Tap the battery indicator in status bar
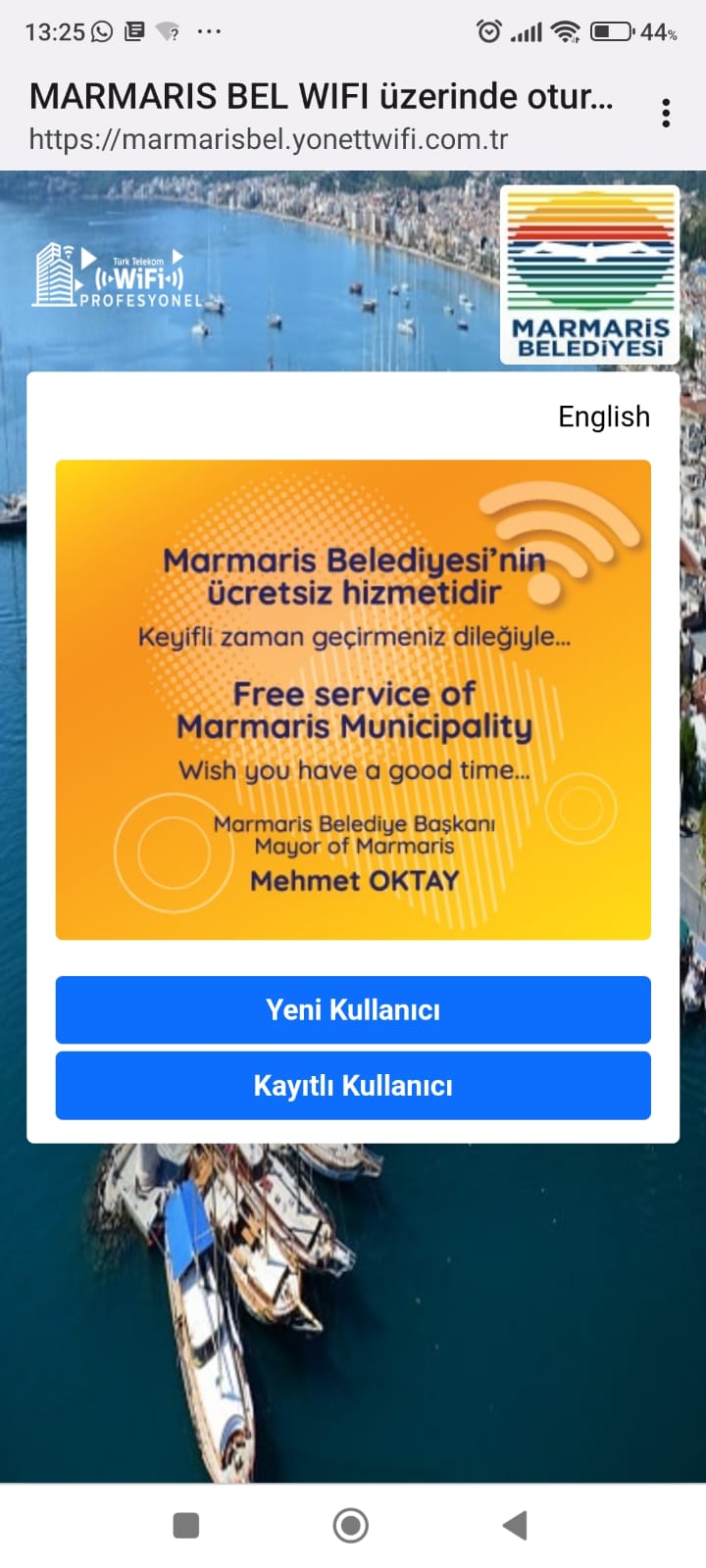The image size is (706, 1568). 613,30
